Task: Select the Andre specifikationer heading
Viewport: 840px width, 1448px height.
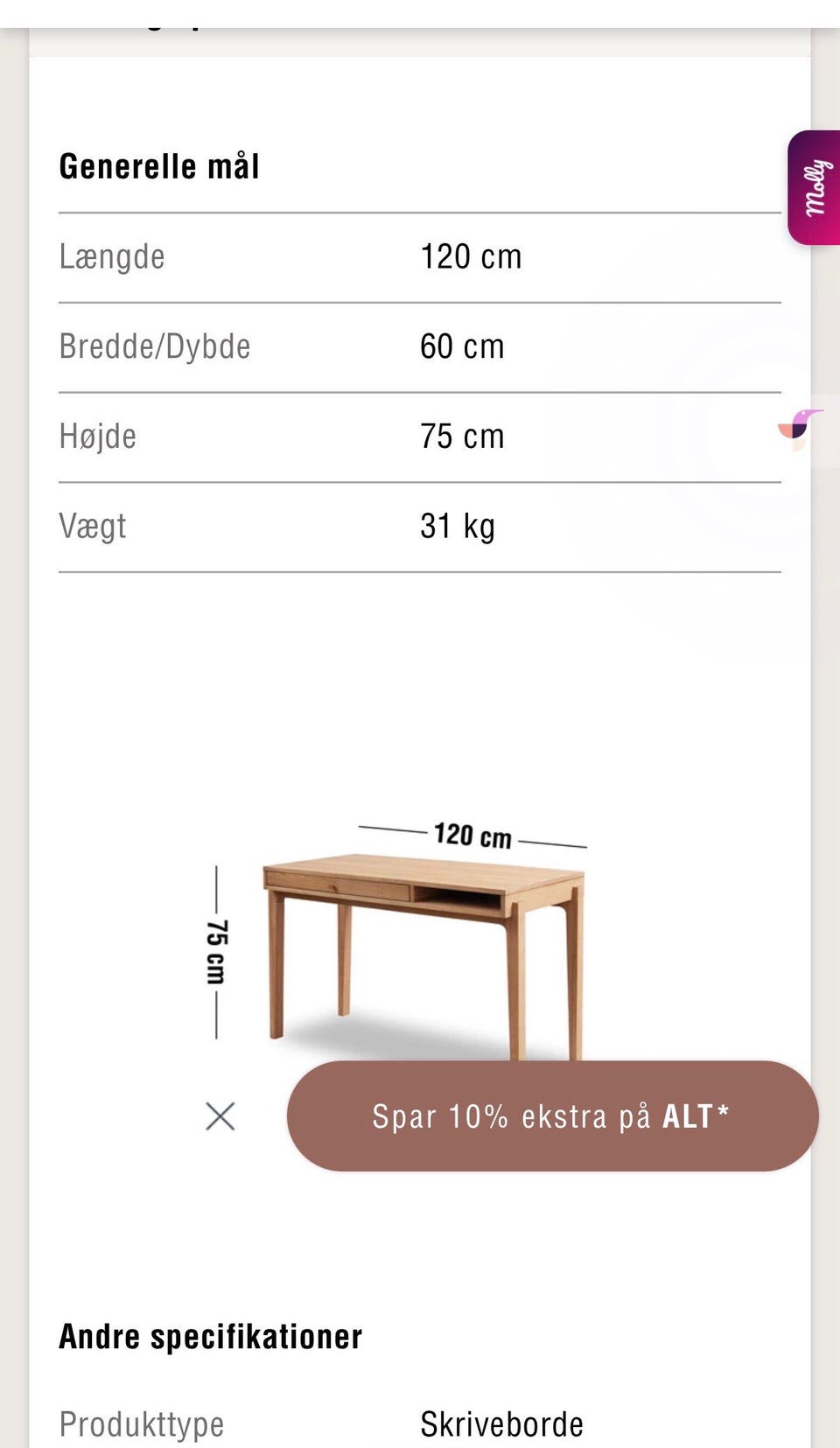Action: (x=210, y=1335)
